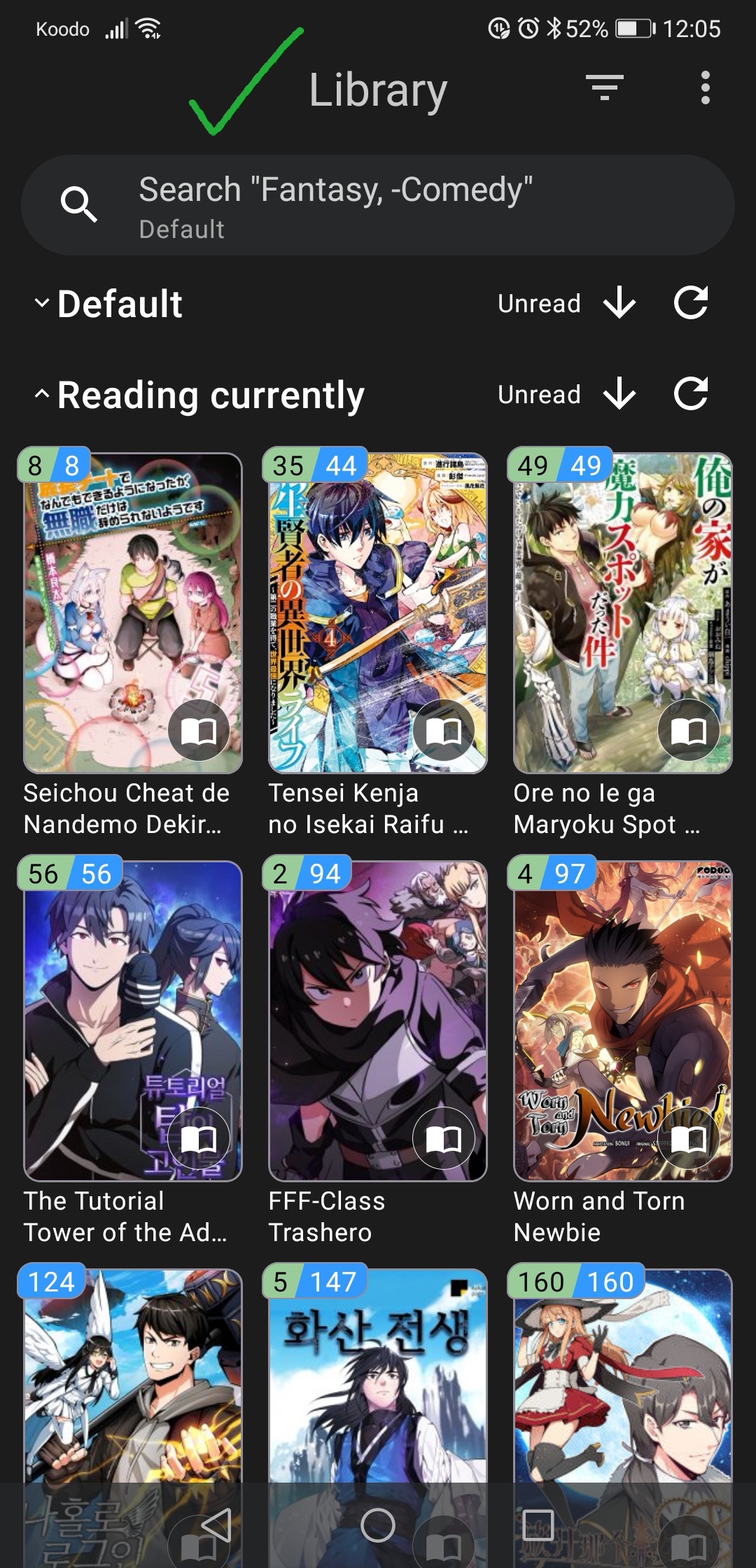The height and width of the screenshot is (1568, 756).
Task: Continue reading FFF-Class Trashero via book icon
Action: coord(444,1139)
